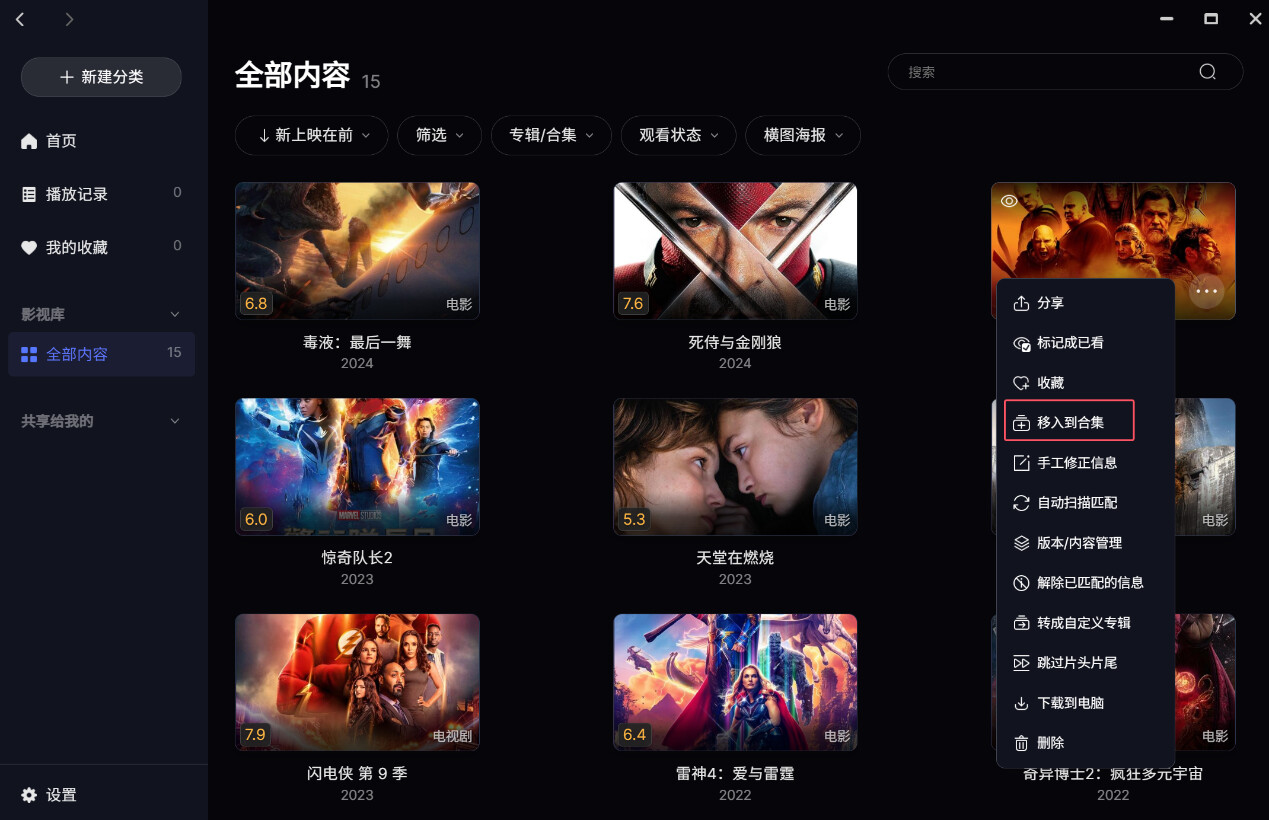Open 手工修正信息 option
The height and width of the screenshot is (820, 1269).
click(1076, 463)
